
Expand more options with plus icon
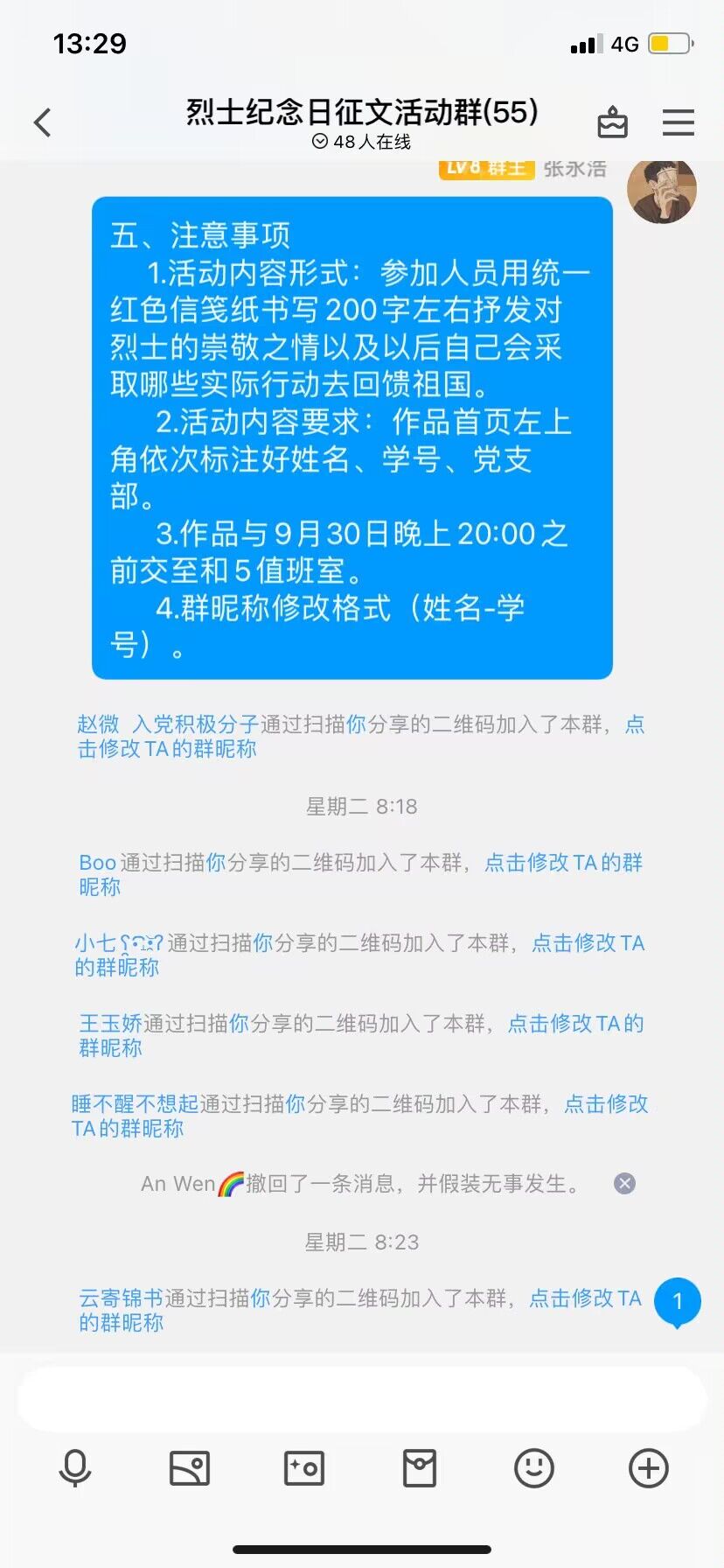click(648, 1468)
